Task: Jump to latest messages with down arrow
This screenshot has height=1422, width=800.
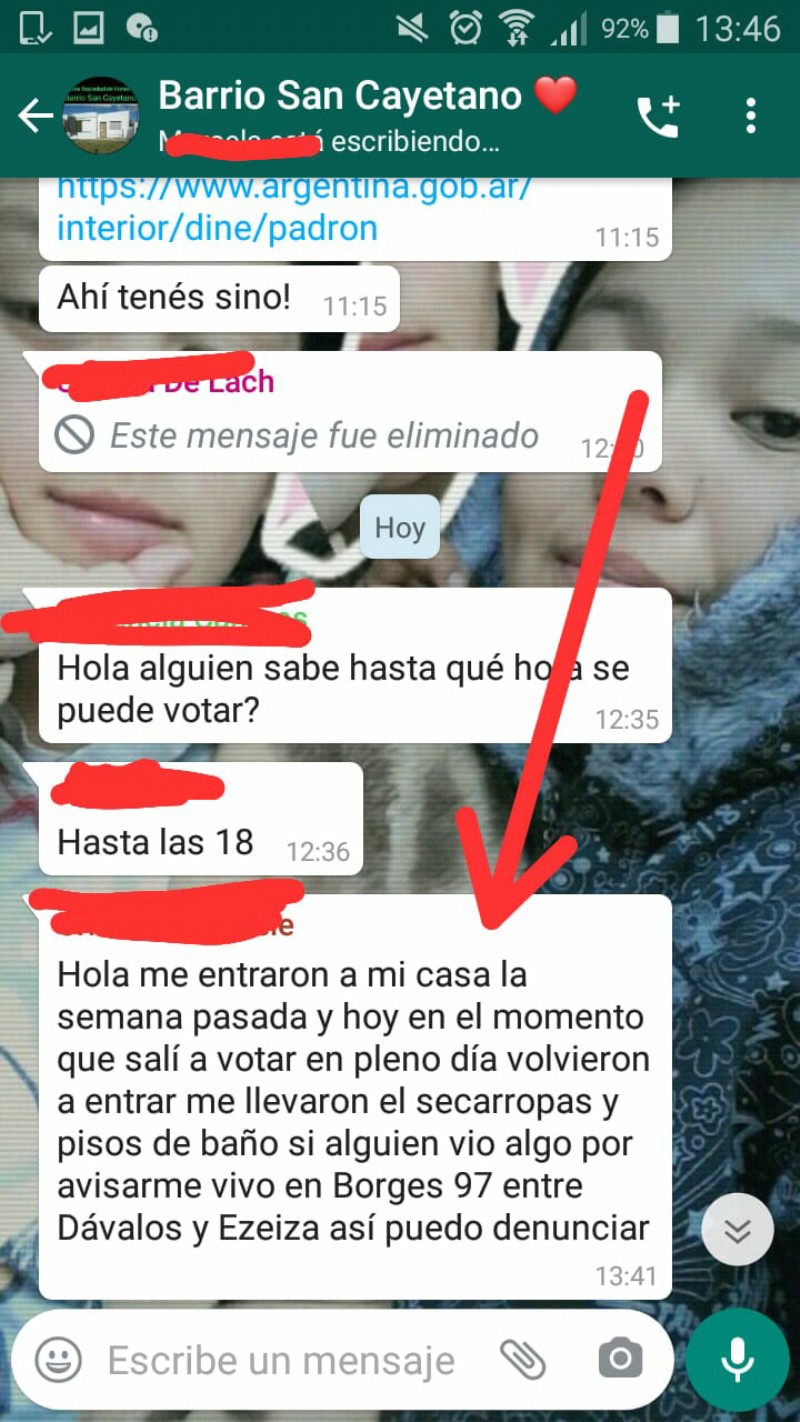Action: (x=737, y=1230)
